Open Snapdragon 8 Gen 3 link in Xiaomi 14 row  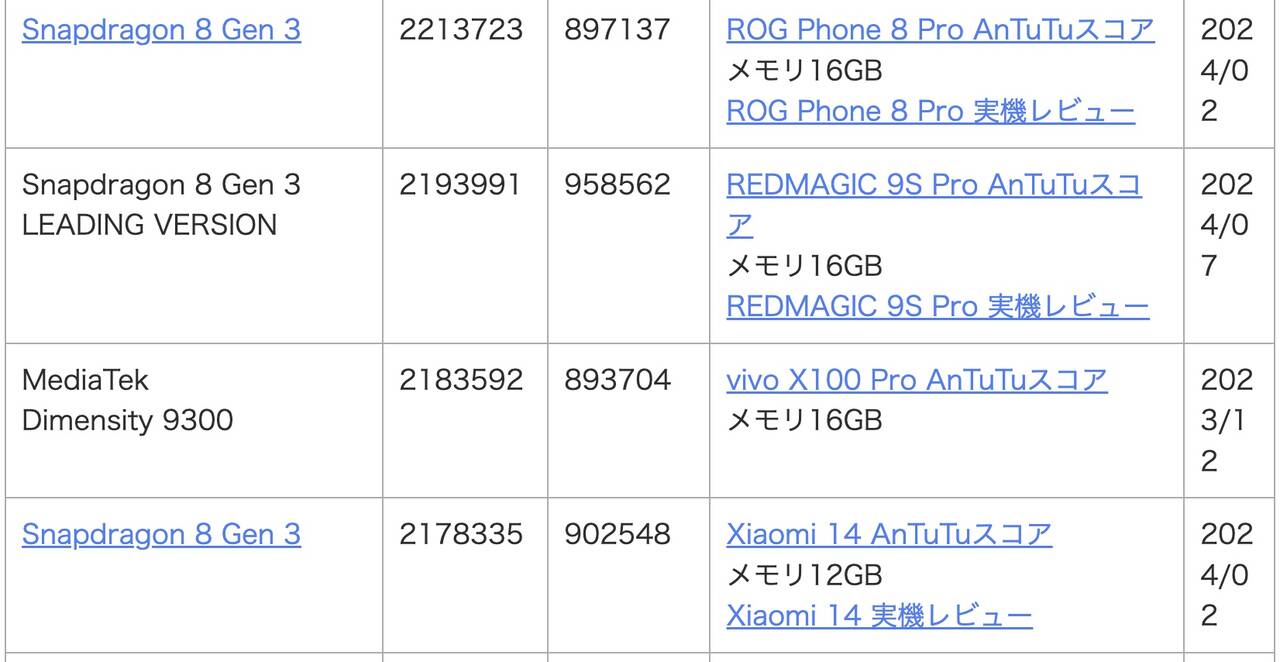161,535
